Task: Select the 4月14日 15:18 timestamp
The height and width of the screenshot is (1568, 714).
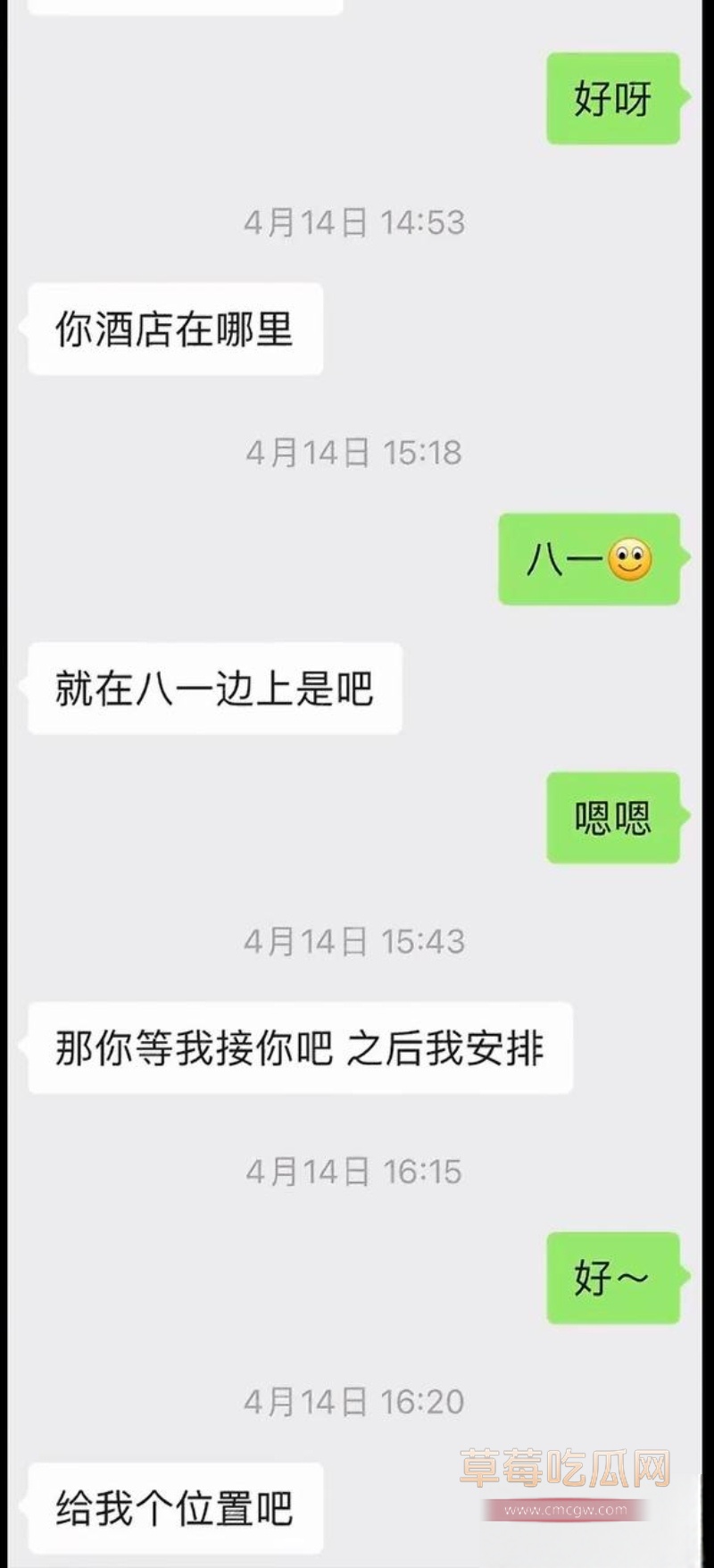Action: [x=356, y=454]
